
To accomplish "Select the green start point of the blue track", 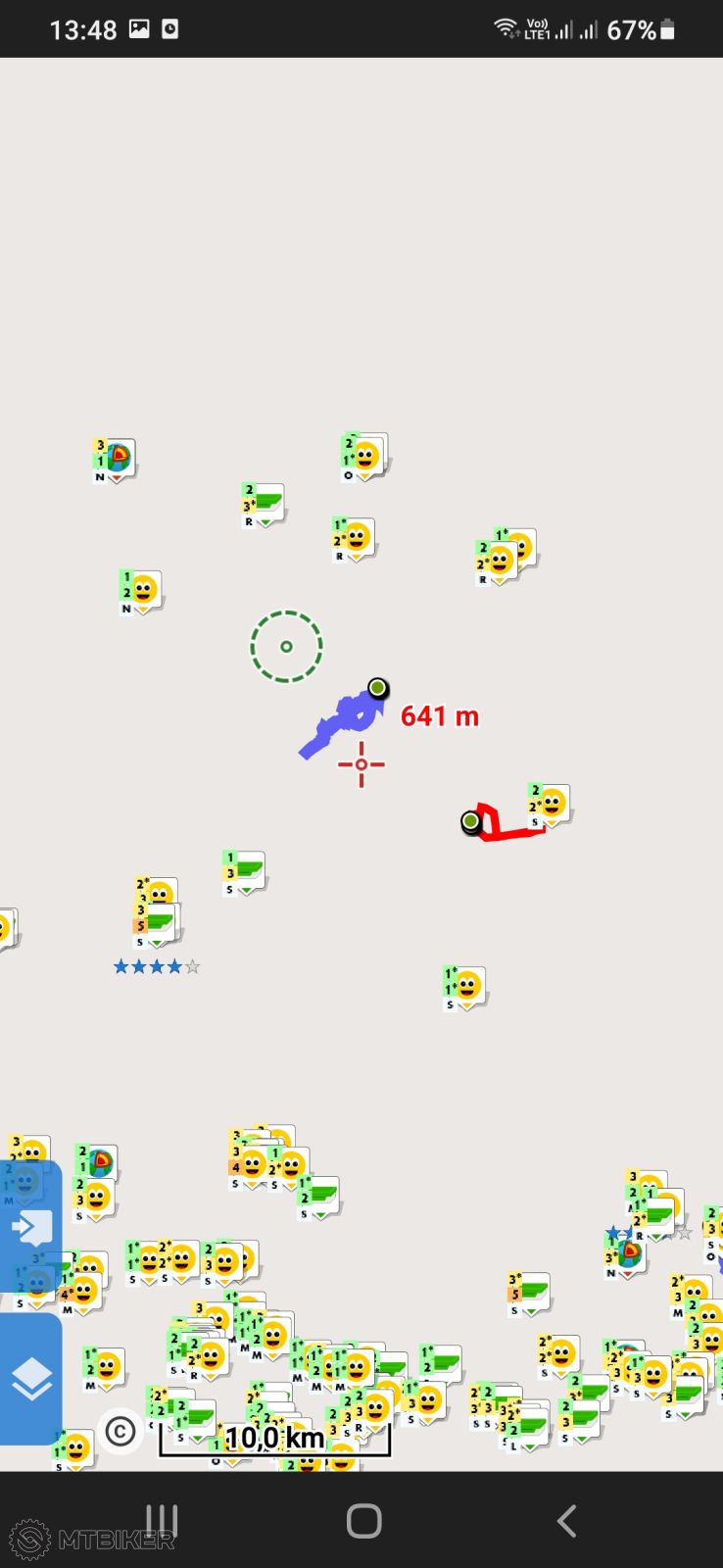I will click(x=377, y=688).
